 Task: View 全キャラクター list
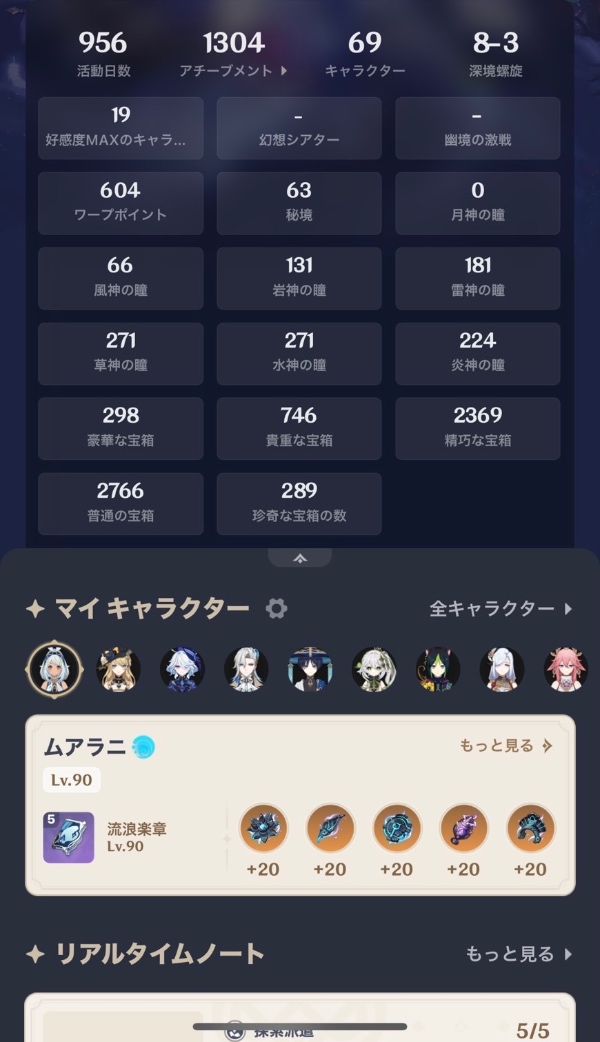point(501,608)
